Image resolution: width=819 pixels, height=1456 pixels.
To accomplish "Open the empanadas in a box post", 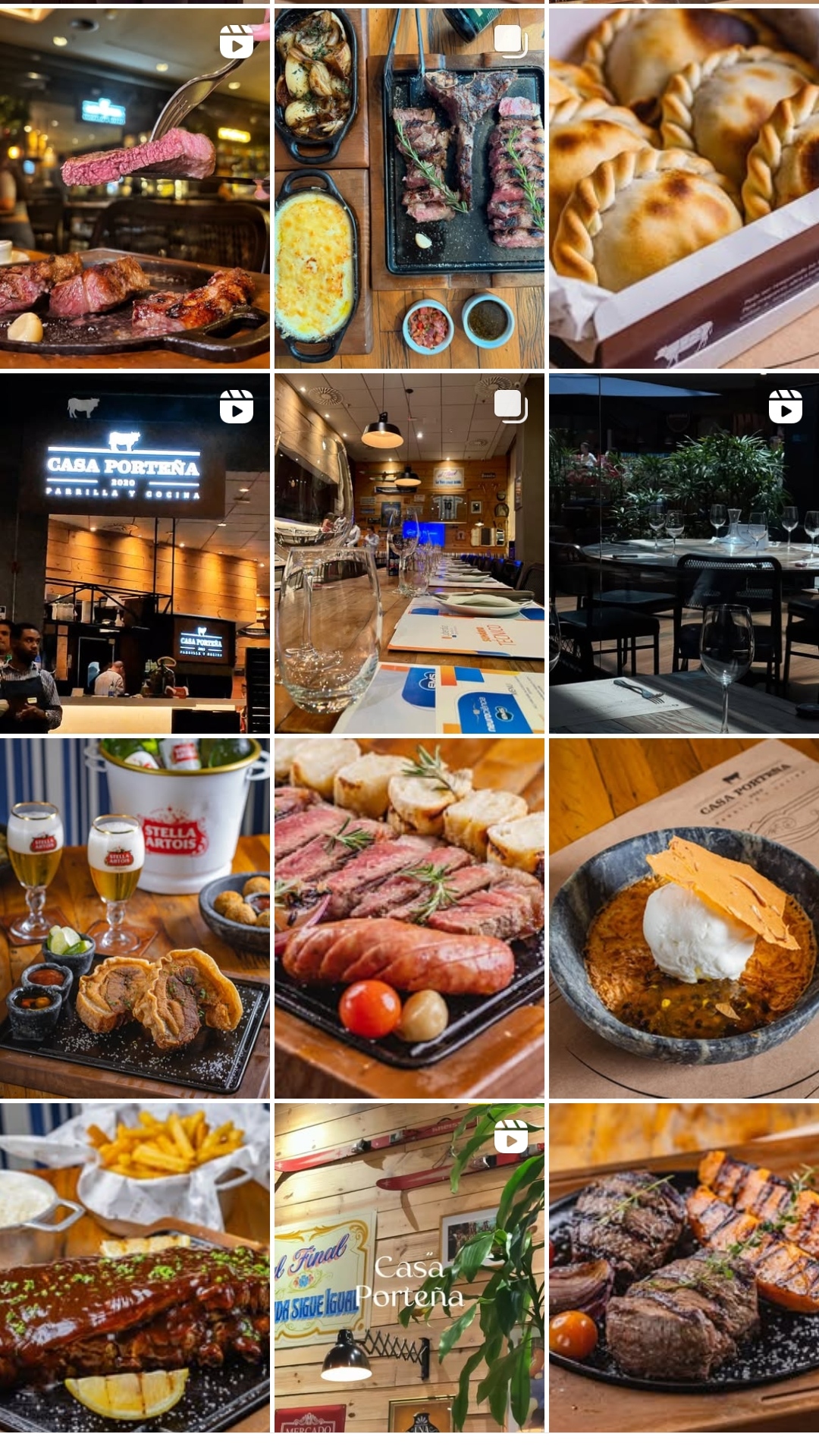I will 684,188.
